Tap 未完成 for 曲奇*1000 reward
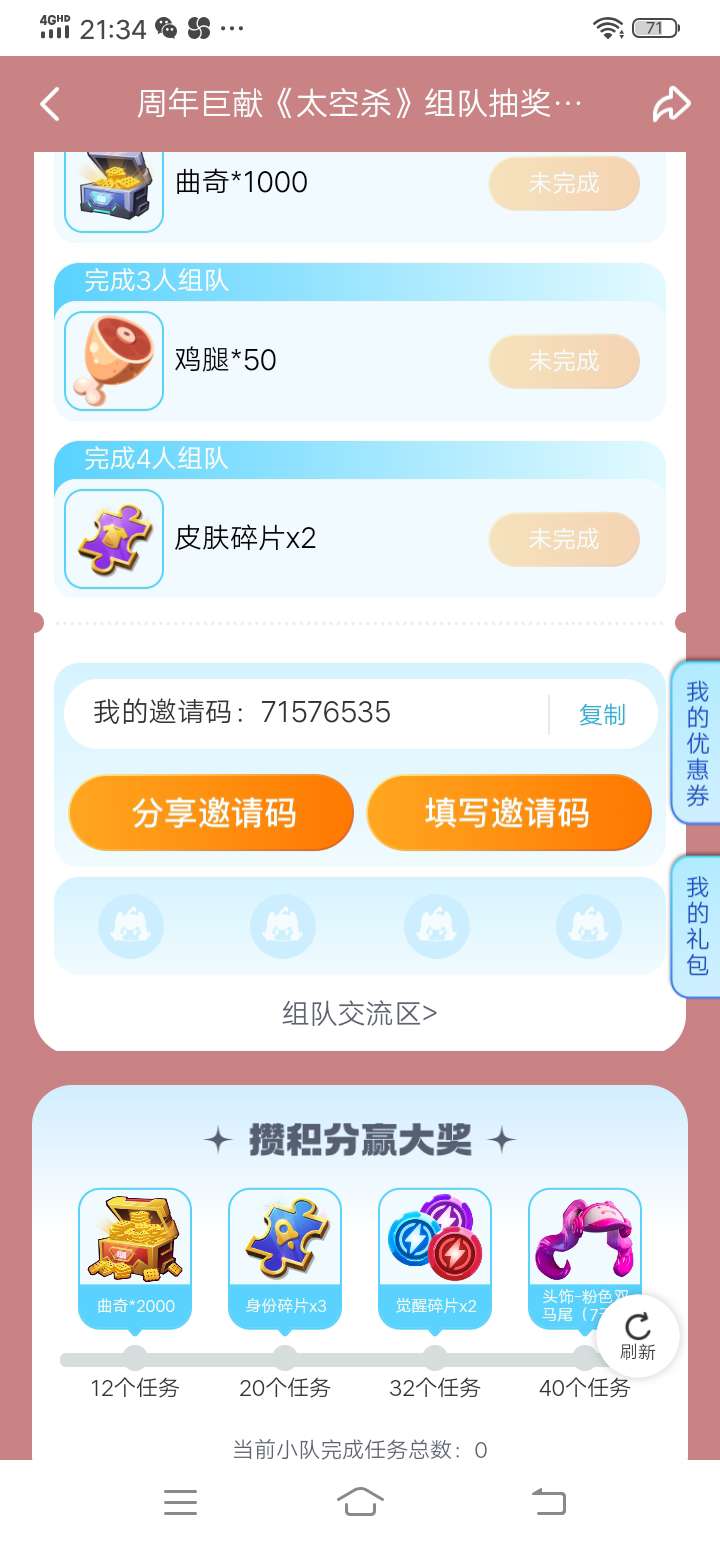 pyautogui.click(x=564, y=183)
